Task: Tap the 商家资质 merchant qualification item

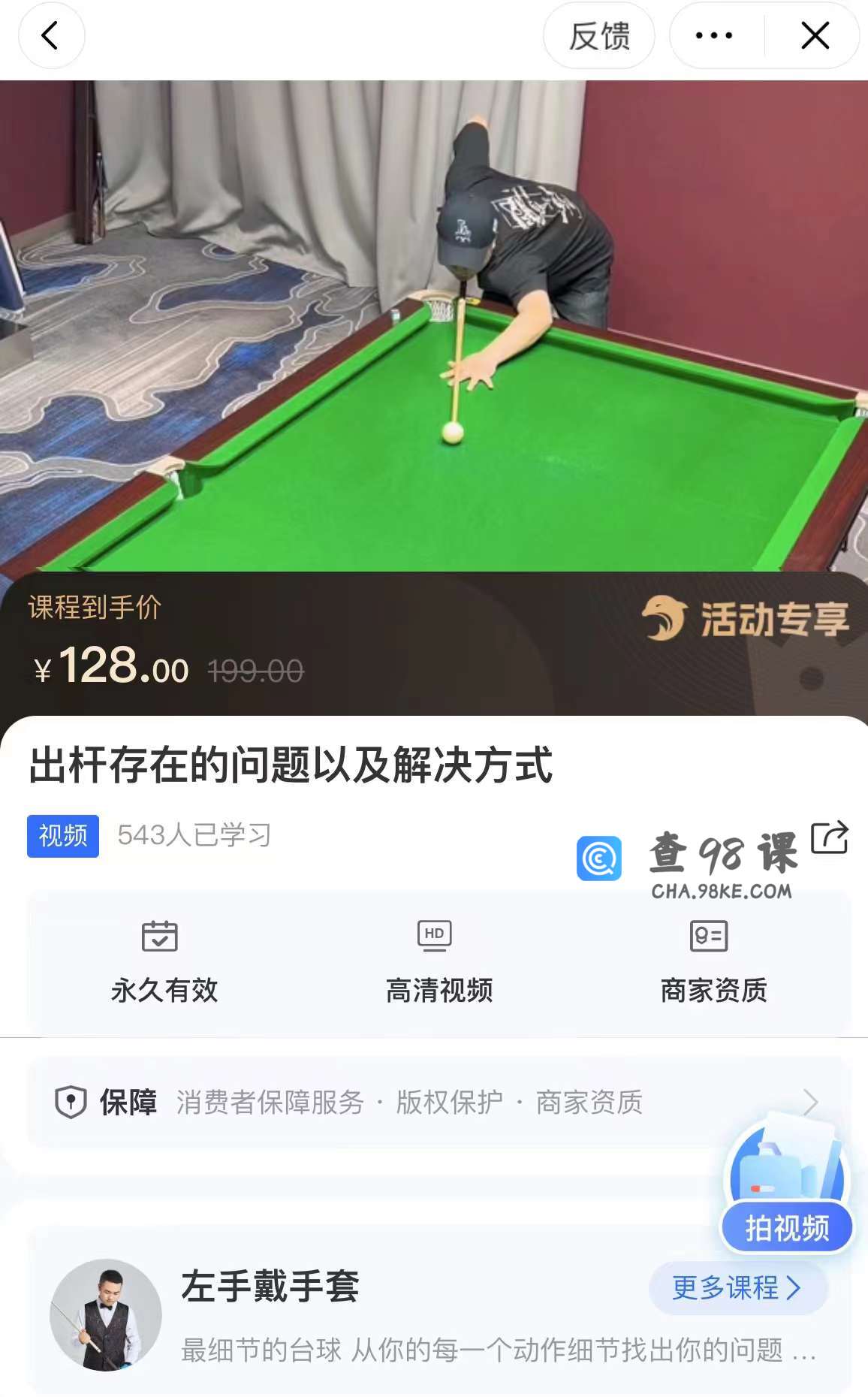Action: (x=713, y=963)
